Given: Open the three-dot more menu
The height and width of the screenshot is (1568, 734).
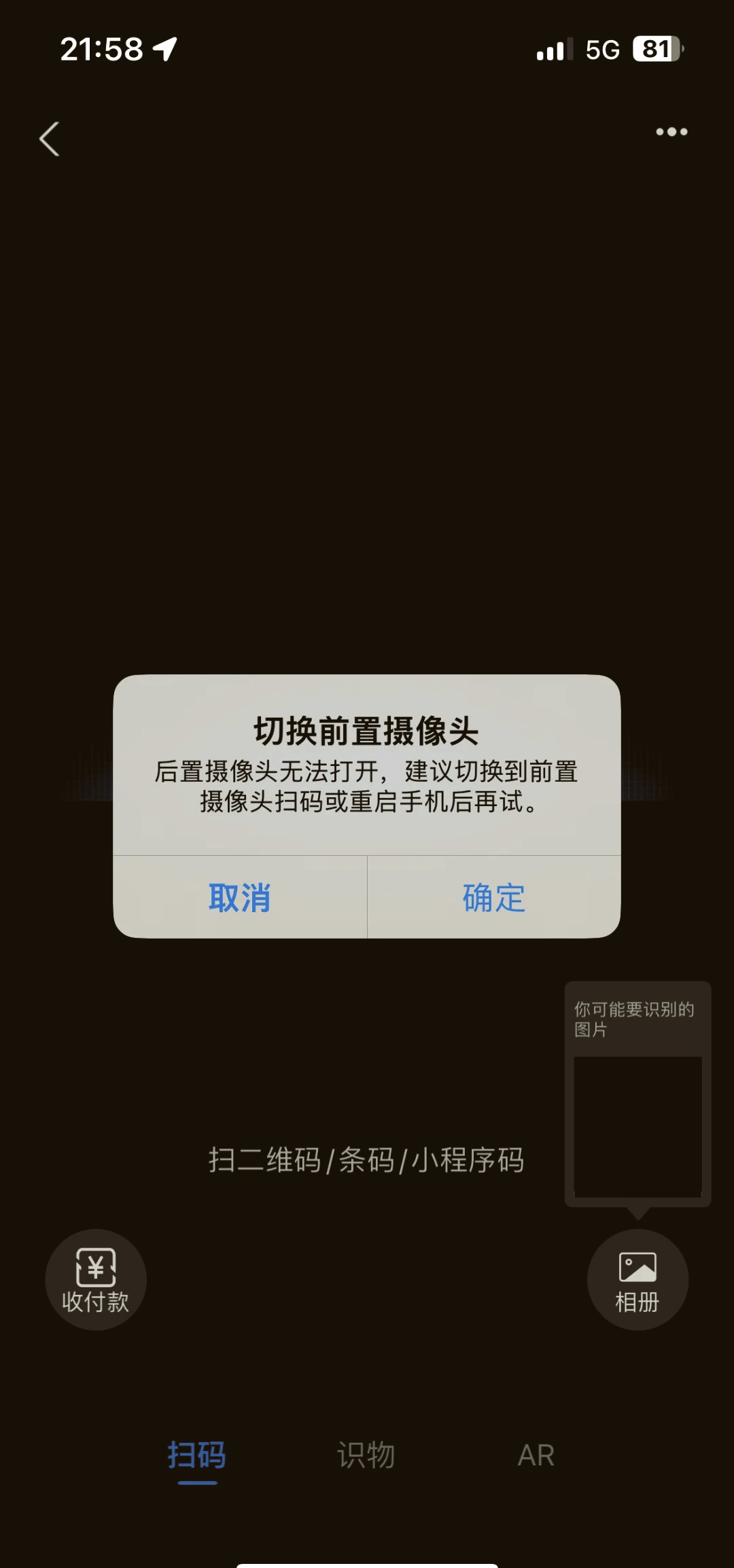Looking at the screenshot, I should coord(671,132).
